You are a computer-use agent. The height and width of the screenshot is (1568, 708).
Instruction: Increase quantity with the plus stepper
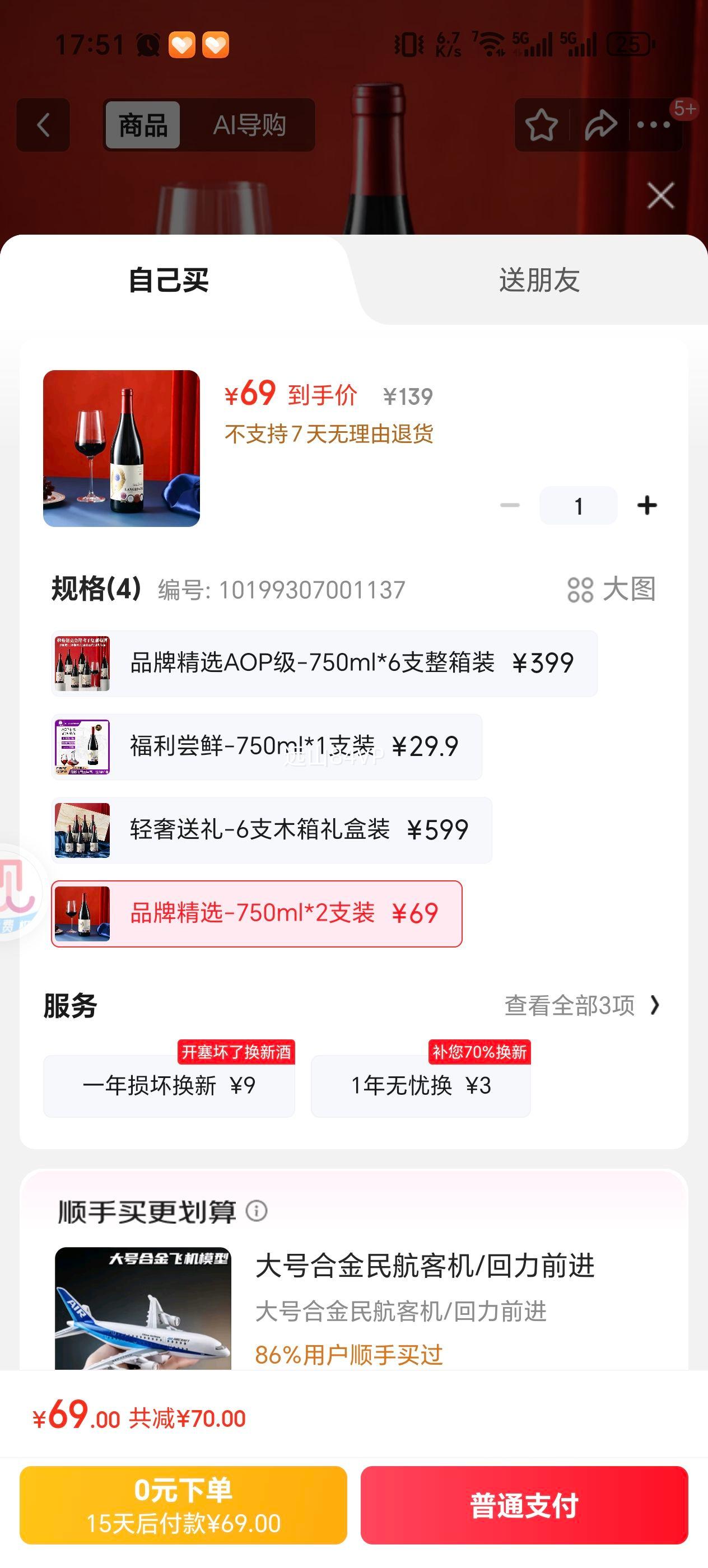click(646, 505)
